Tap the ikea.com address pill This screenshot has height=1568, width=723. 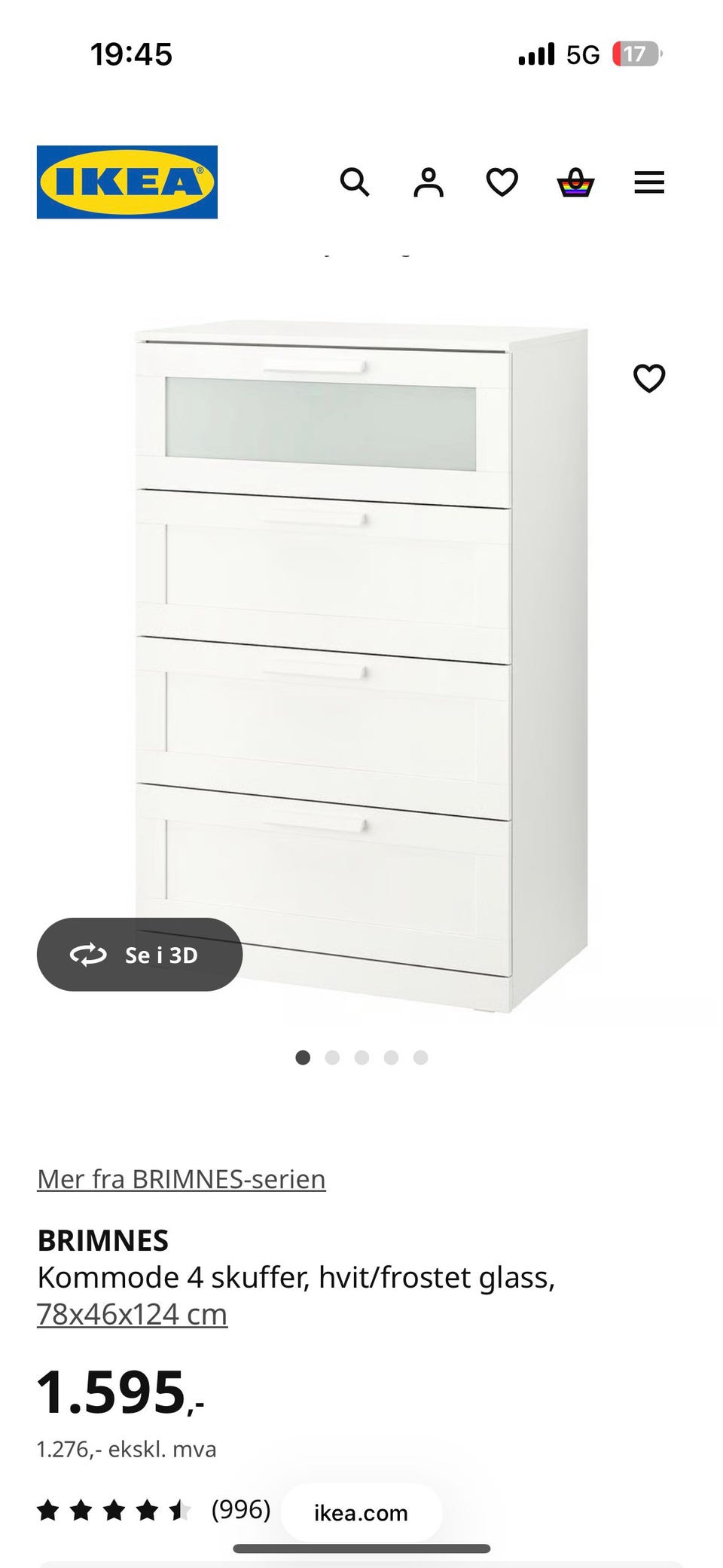pos(361,1513)
